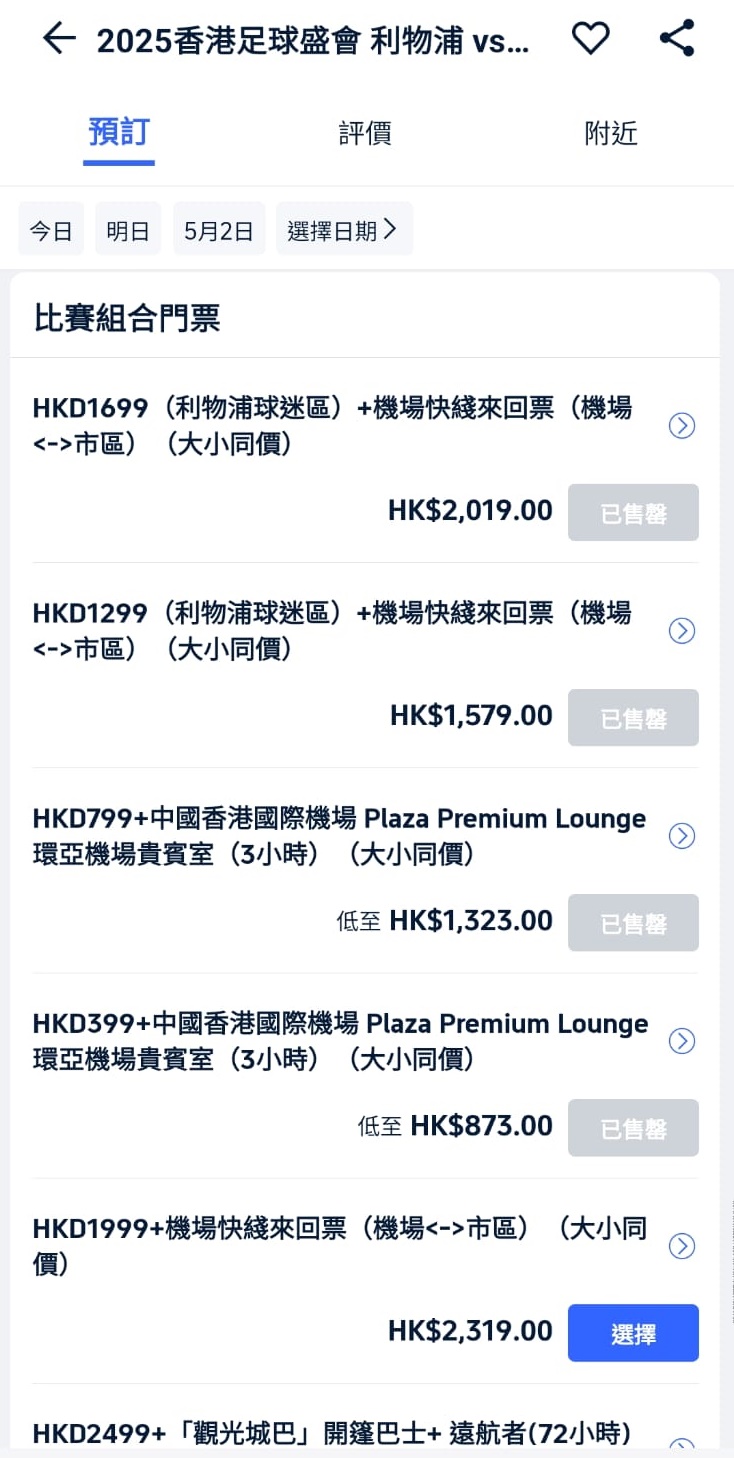Screen dimensions: 734x1458
Task: Open 選擇日期 date picker
Action: [343, 230]
